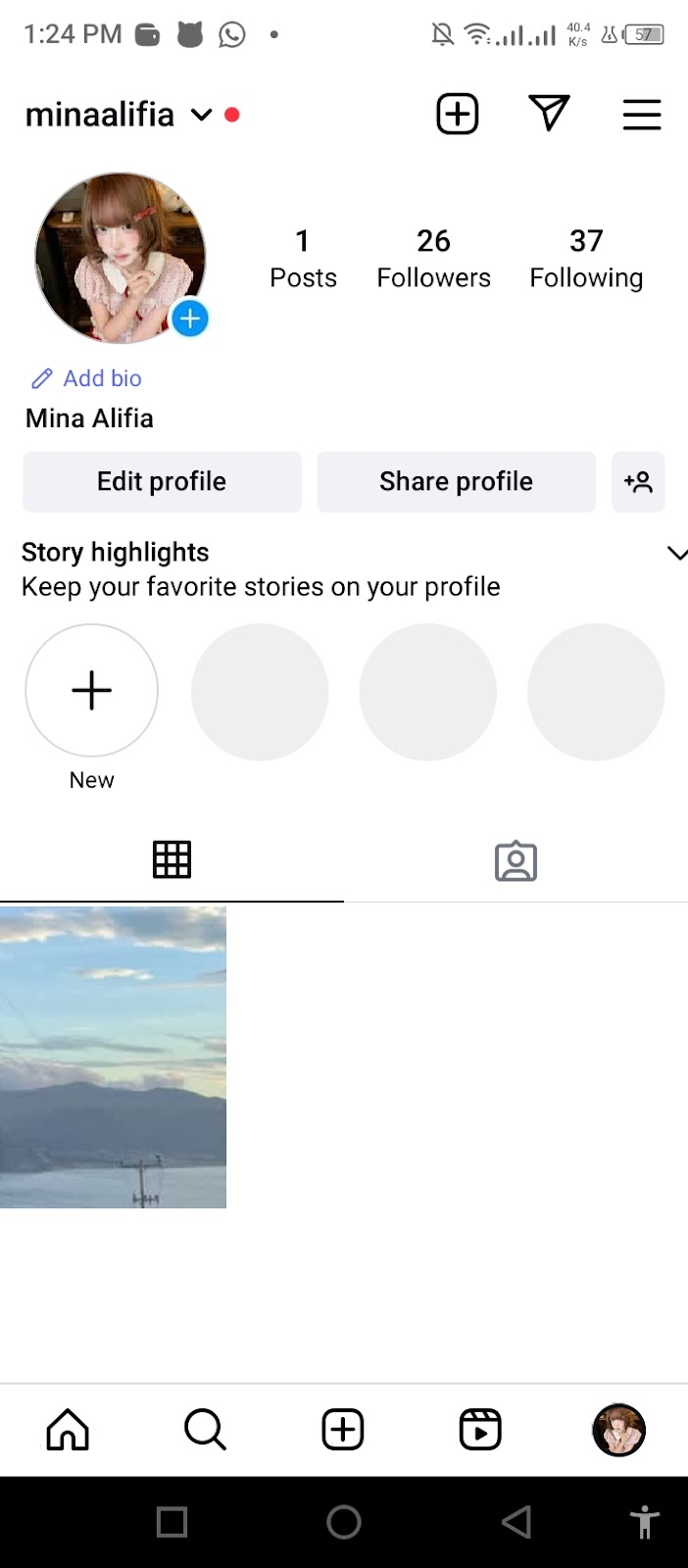Add a story via profile picture plus
This screenshot has width=688, height=1568.
coord(189,318)
